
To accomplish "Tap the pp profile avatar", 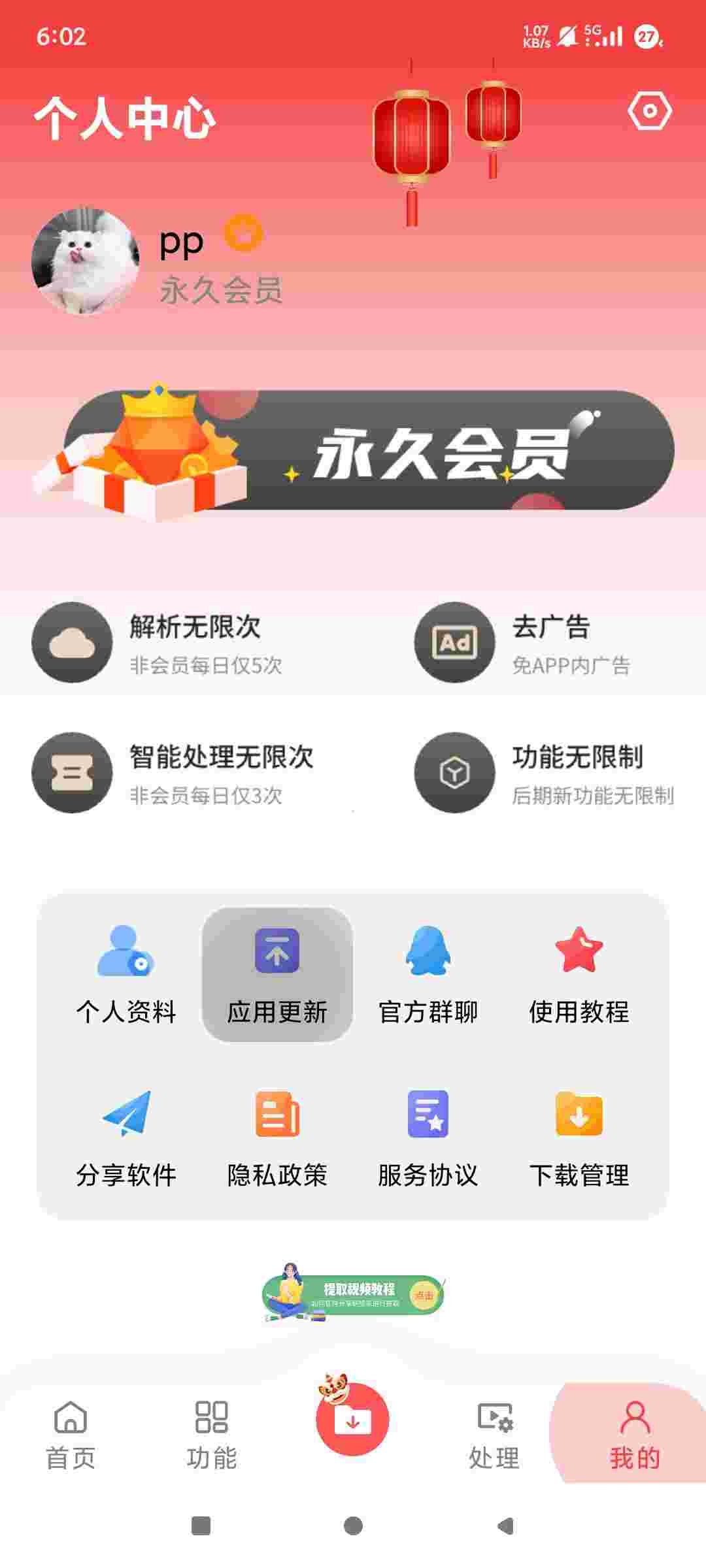I will point(86,261).
